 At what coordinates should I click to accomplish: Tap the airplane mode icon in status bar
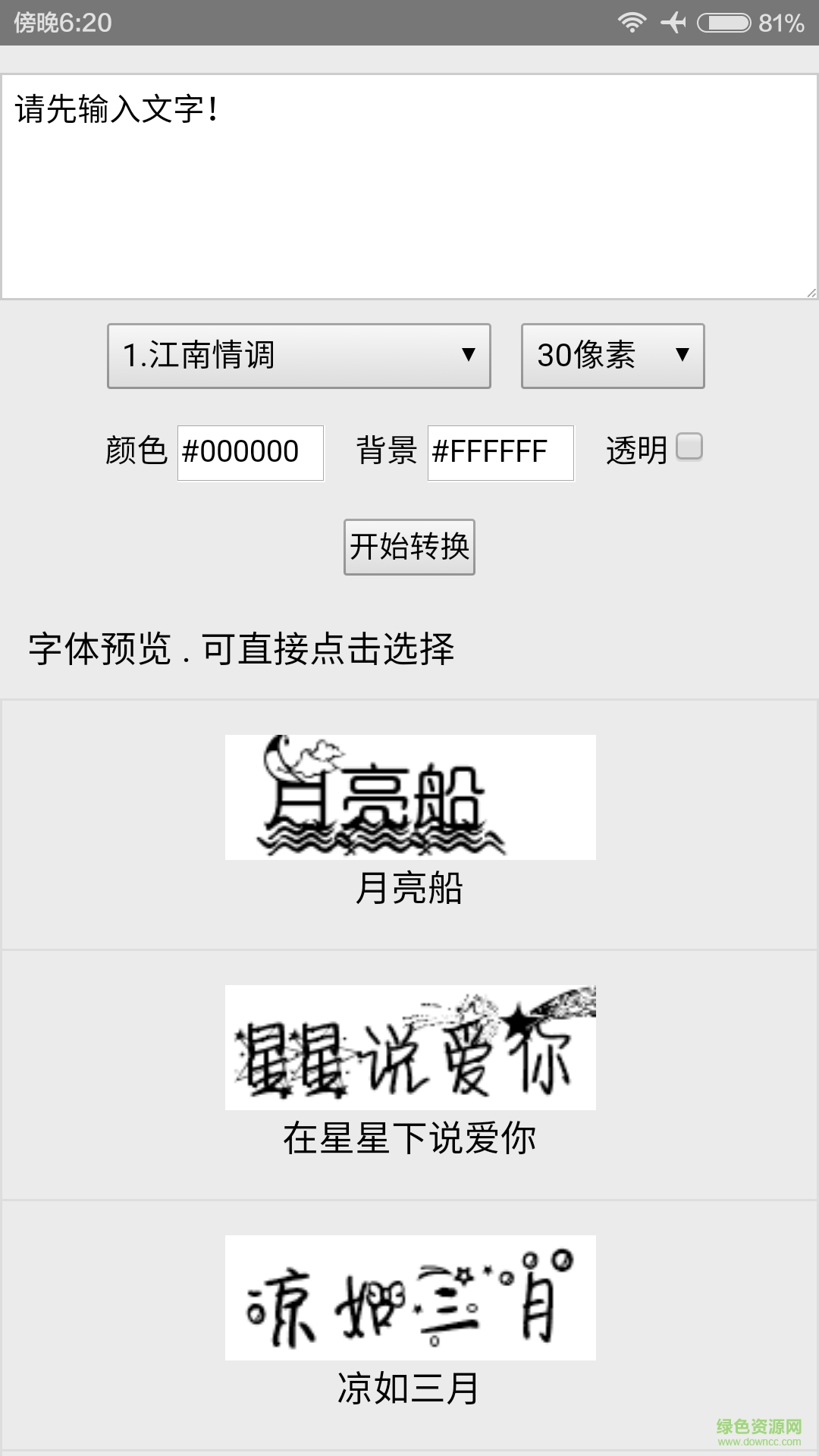[673, 22]
